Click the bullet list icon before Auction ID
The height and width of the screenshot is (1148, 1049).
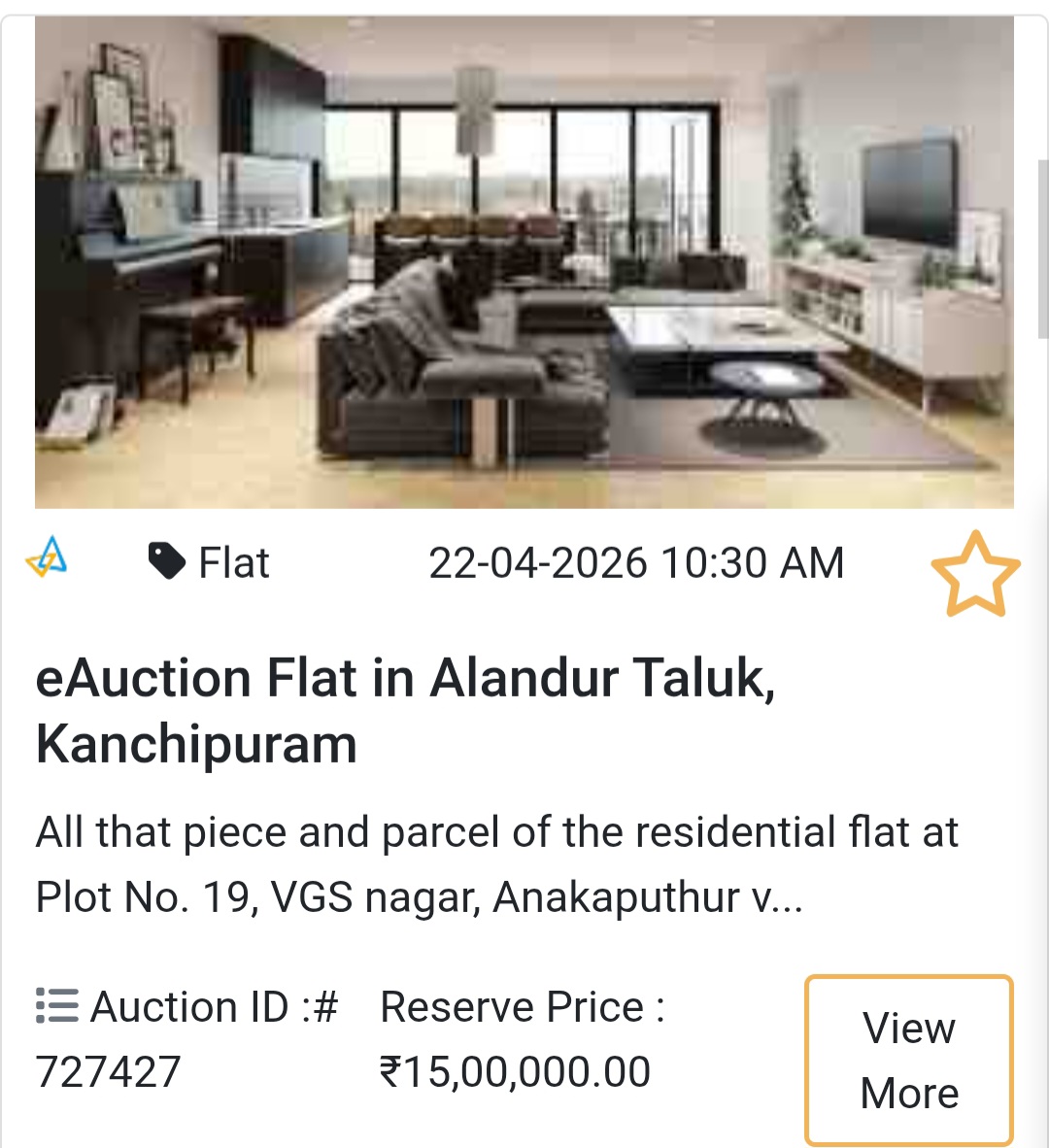tap(55, 1006)
